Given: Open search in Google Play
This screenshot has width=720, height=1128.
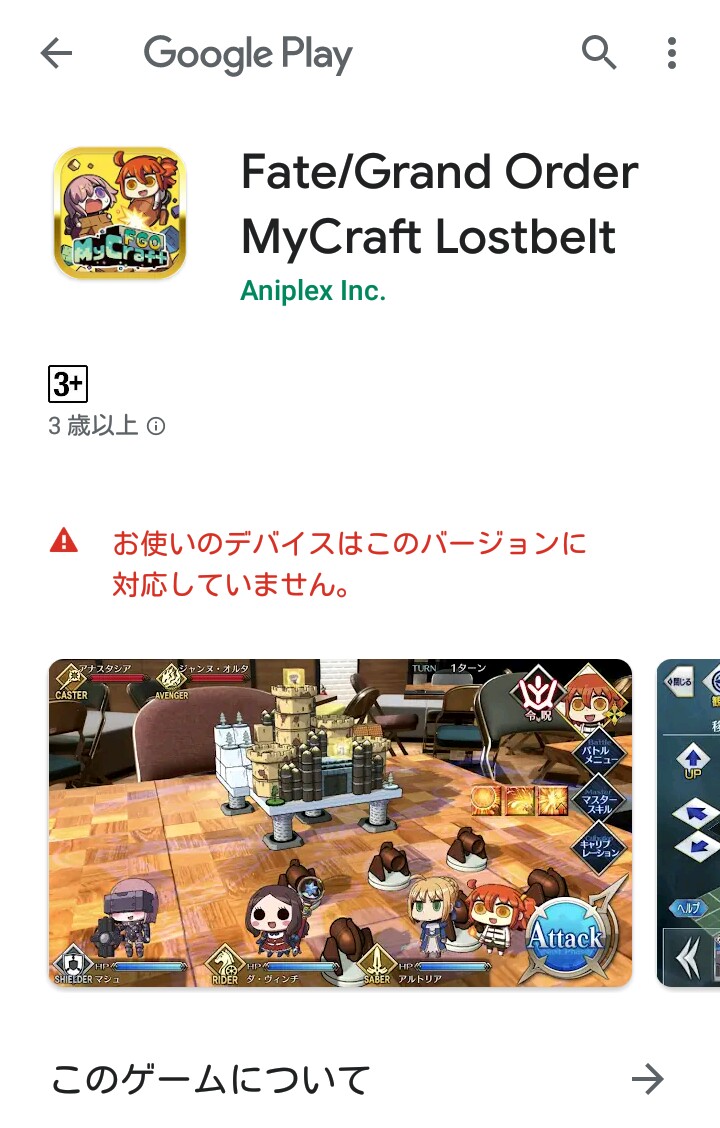Looking at the screenshot, I should (x=598, y=52).
